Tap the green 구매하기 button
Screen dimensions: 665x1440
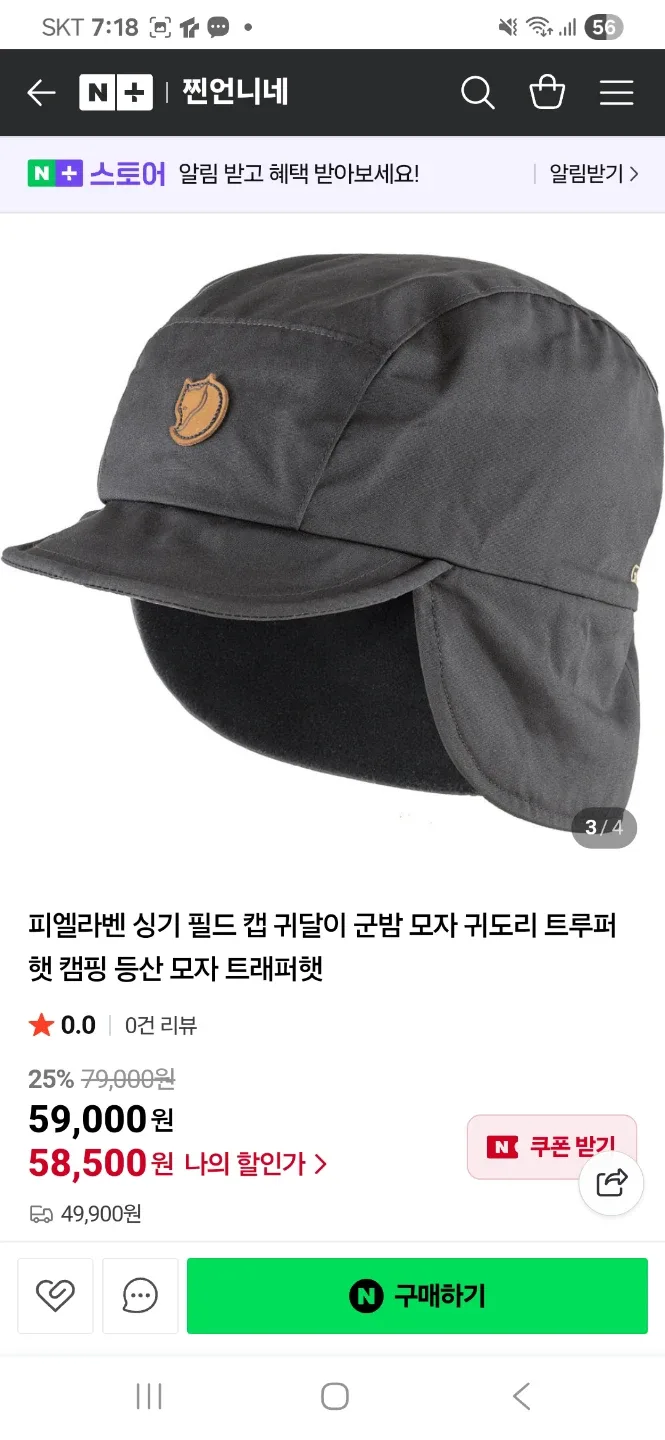(417, 1296)
